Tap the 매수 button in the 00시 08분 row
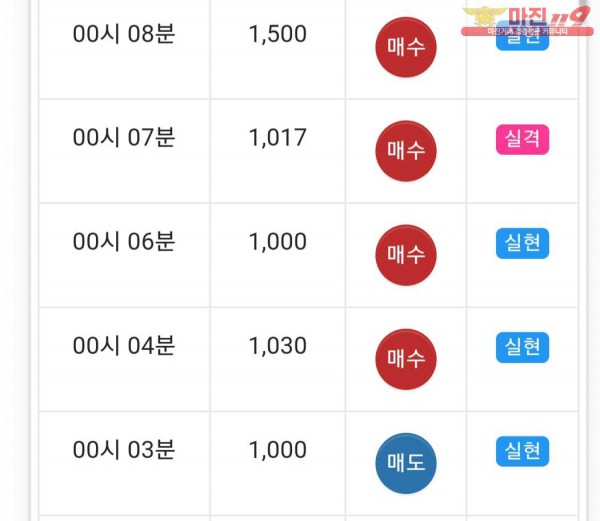The image size is (600, 521). coord(406,47)
